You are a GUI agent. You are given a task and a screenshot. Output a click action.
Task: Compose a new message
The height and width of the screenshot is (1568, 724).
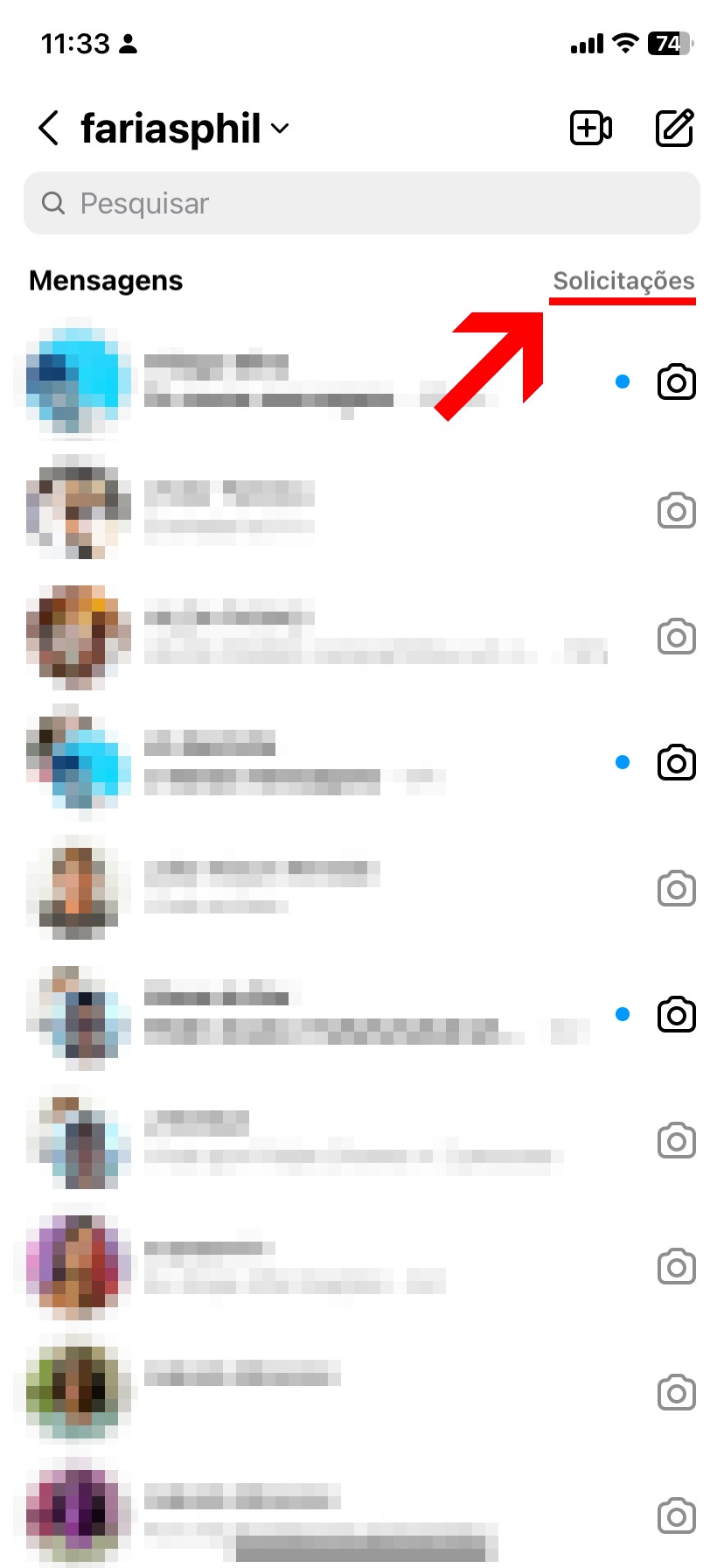coord(675,129)
